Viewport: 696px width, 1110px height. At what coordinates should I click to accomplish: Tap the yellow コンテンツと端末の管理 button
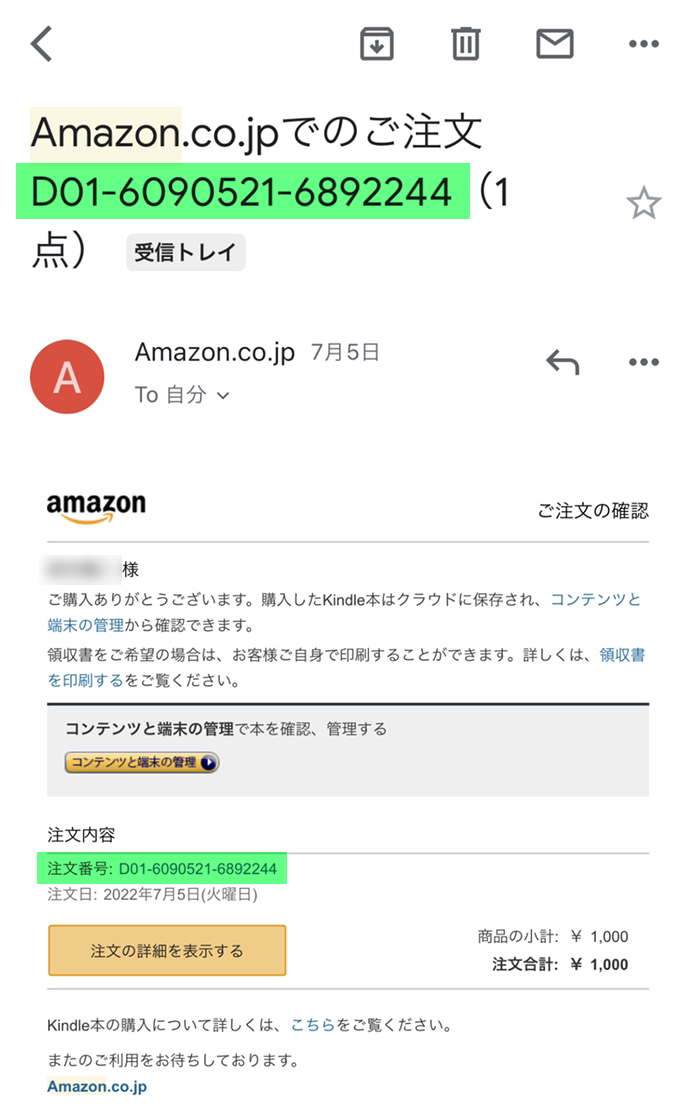tap(141, 762)
